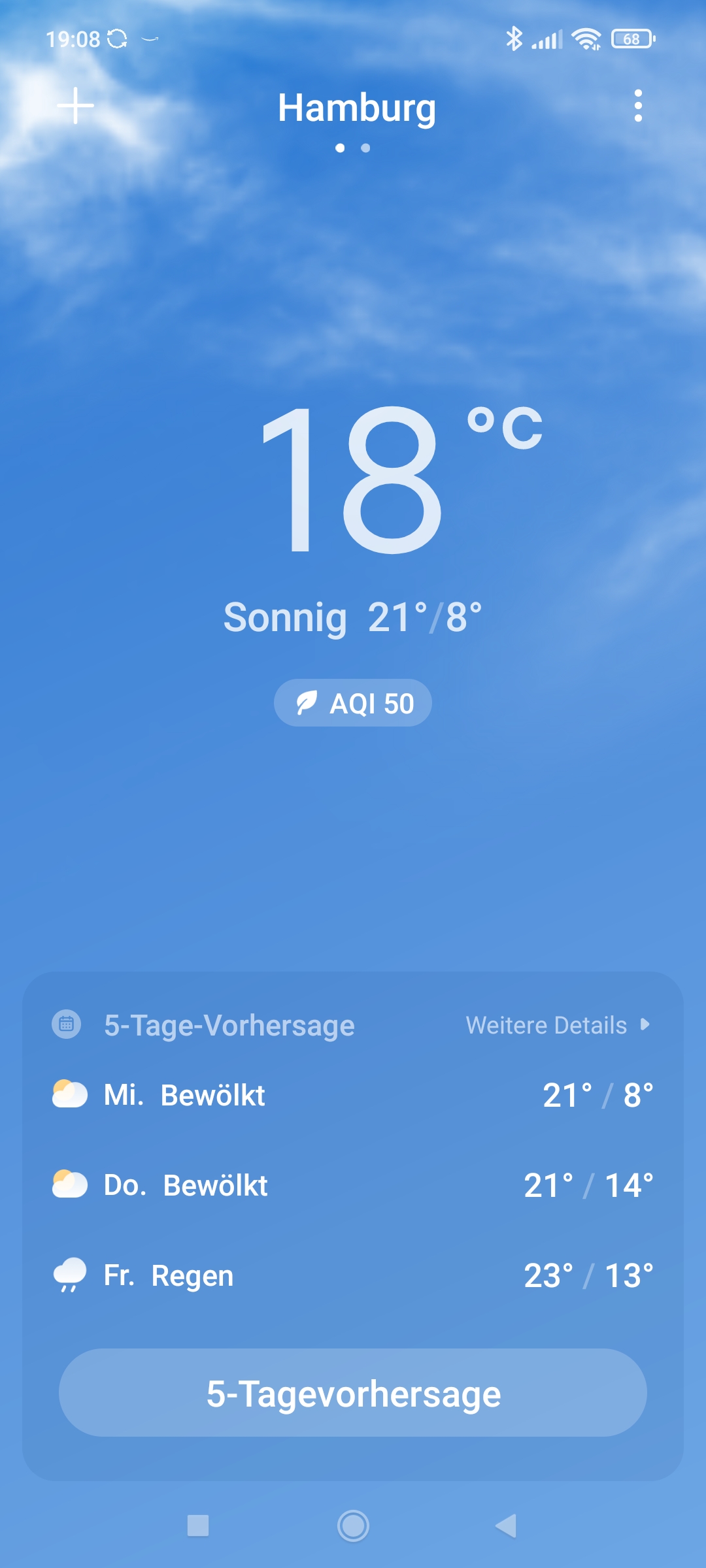Open Weitere Details for the forecast
This screenshot has width=706, height=1568.
(x=557, y=1025)
